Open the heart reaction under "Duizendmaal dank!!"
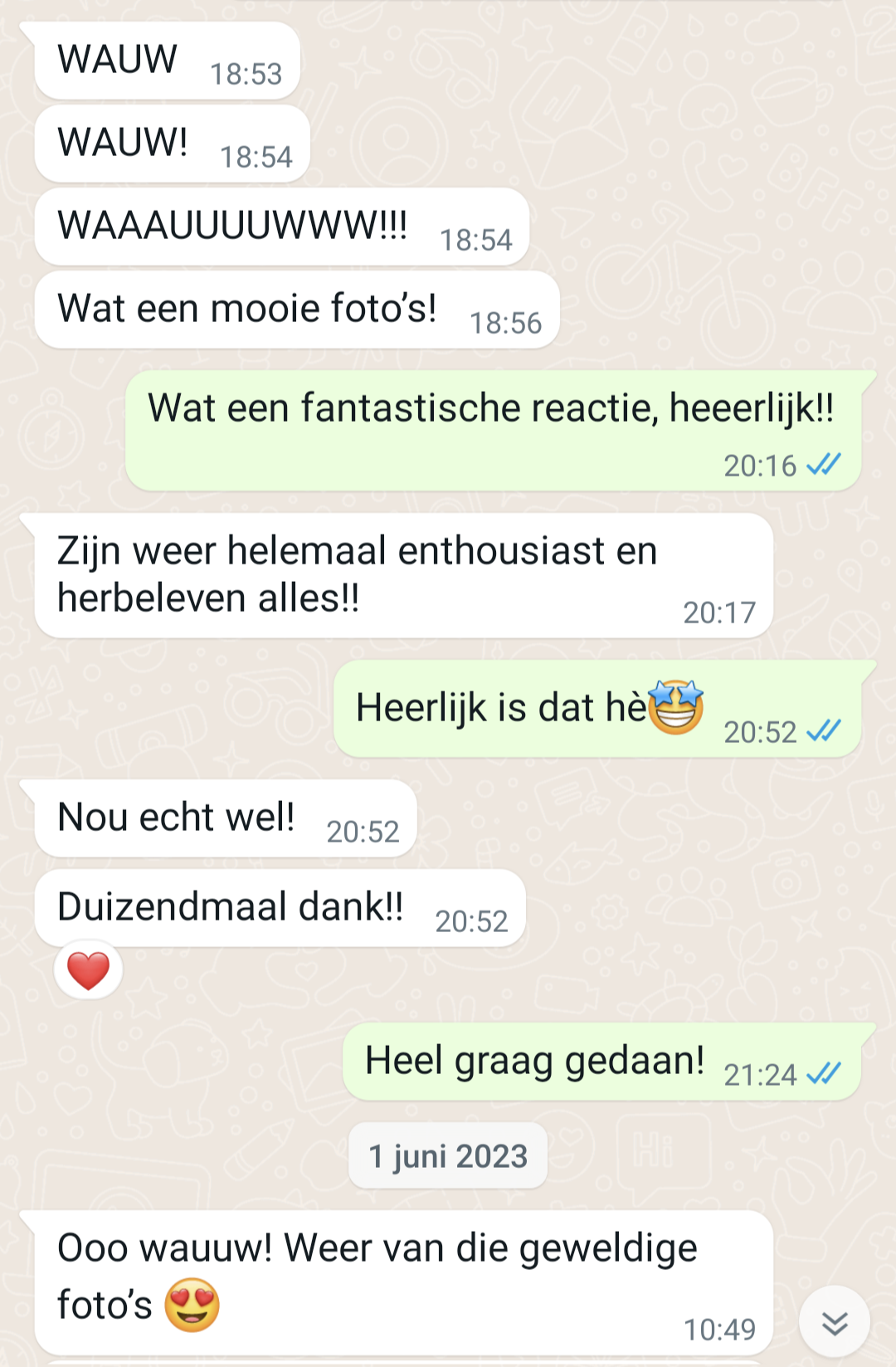 pos(88,970)
